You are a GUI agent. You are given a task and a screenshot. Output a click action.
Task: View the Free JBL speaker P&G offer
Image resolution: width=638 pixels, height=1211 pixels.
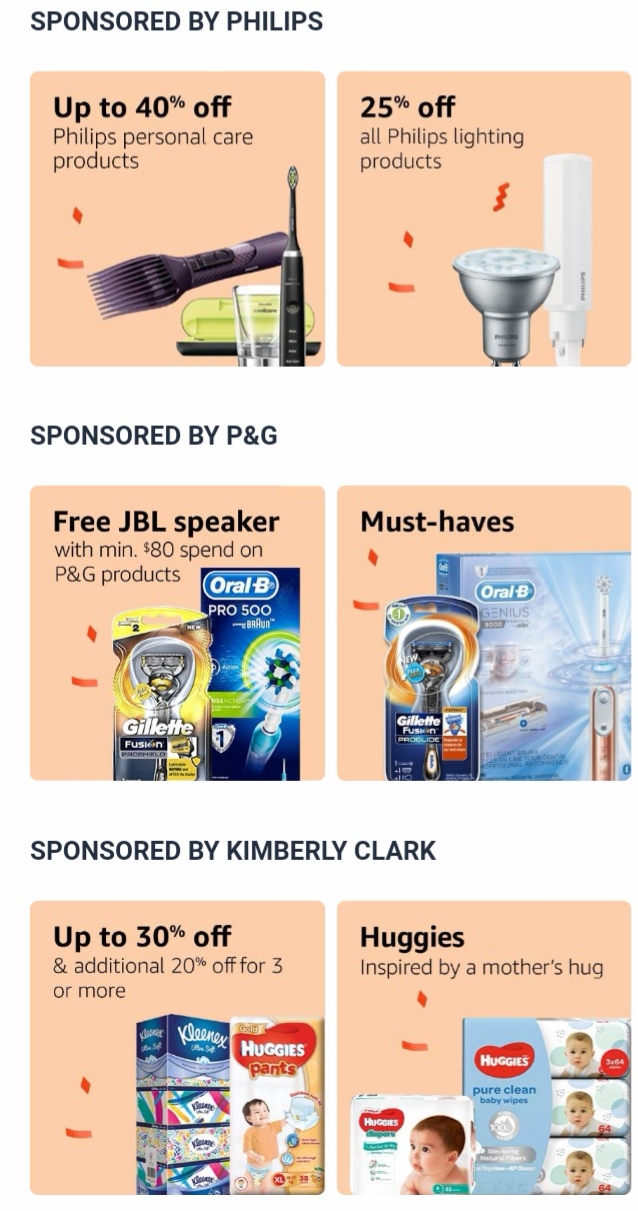(177, 633)
